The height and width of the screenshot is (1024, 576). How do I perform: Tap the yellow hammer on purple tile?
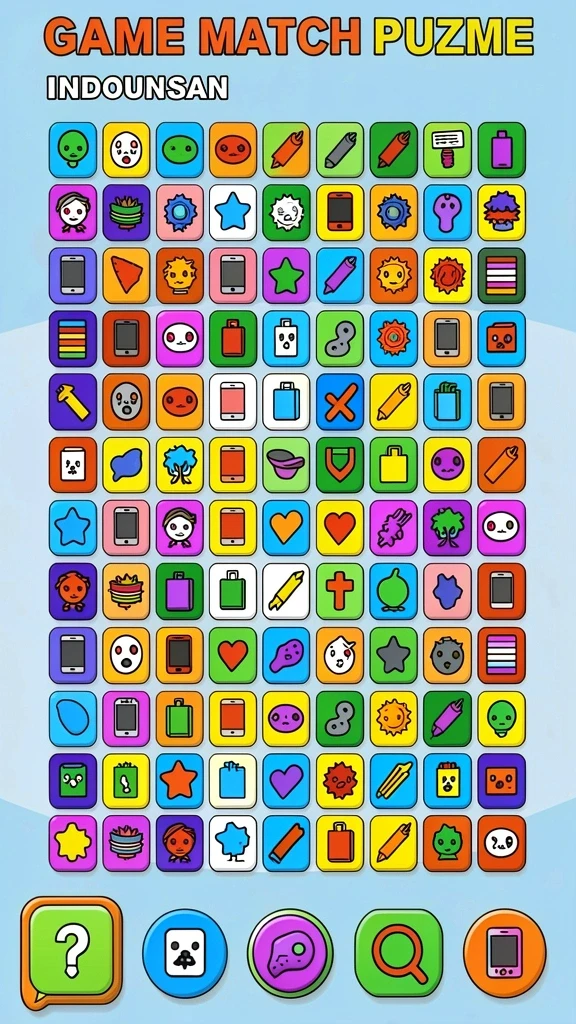tap(72, 402)
